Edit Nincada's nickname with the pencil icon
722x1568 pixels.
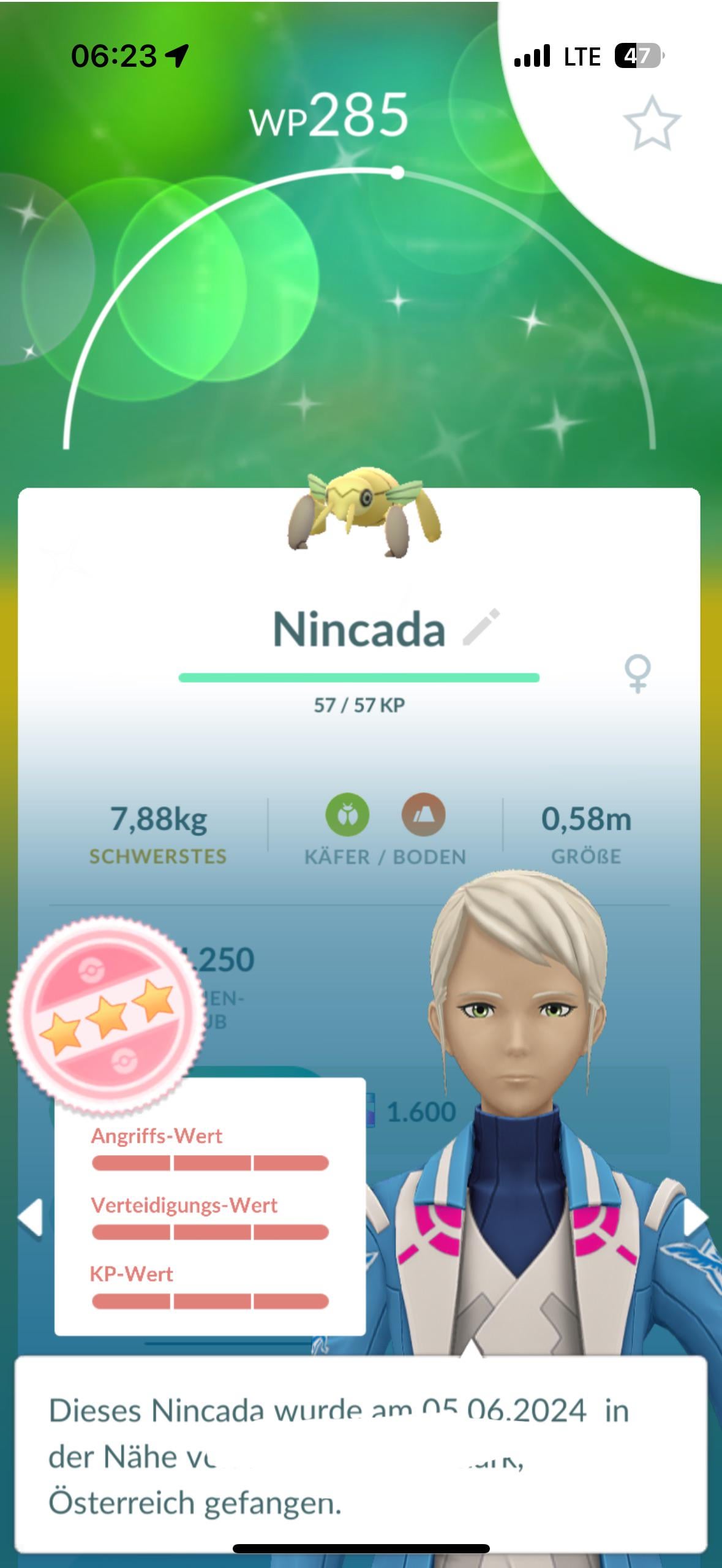pyautogui.click(x=481, y=627)
